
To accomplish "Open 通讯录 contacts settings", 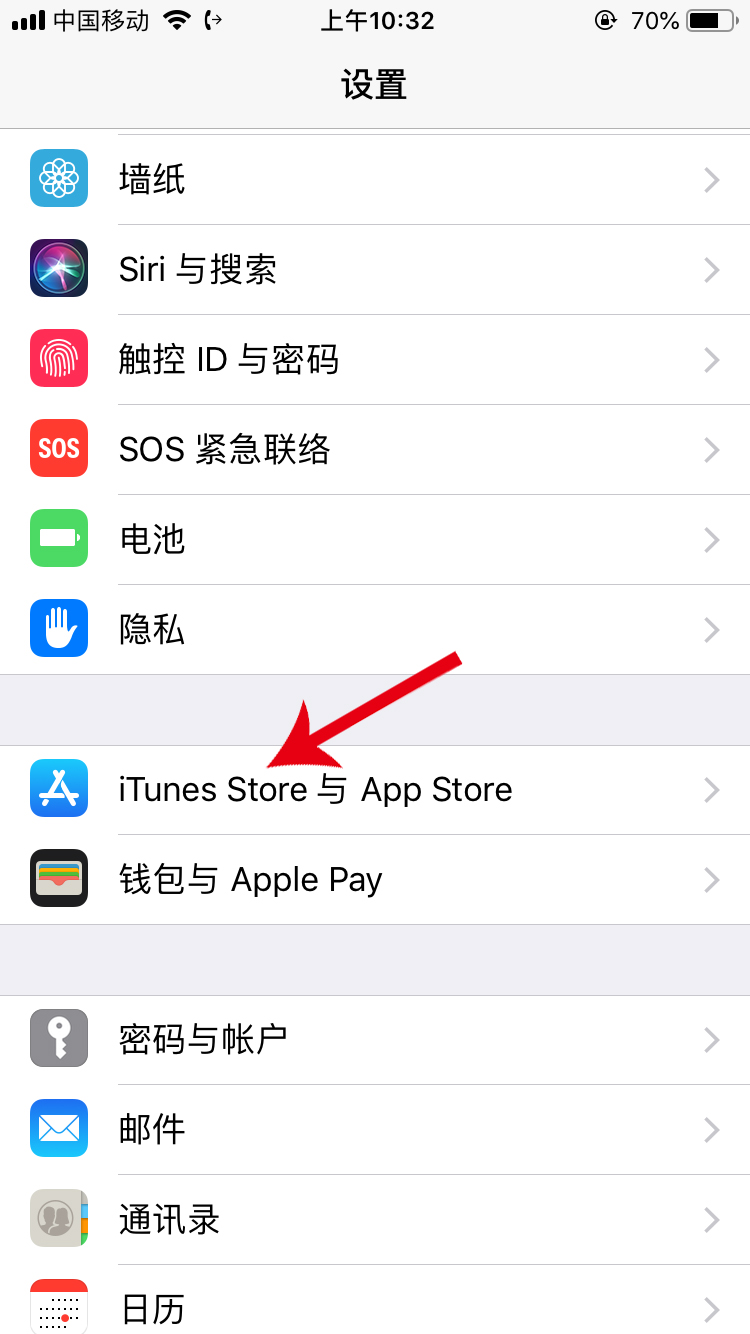I will 375,1220.
